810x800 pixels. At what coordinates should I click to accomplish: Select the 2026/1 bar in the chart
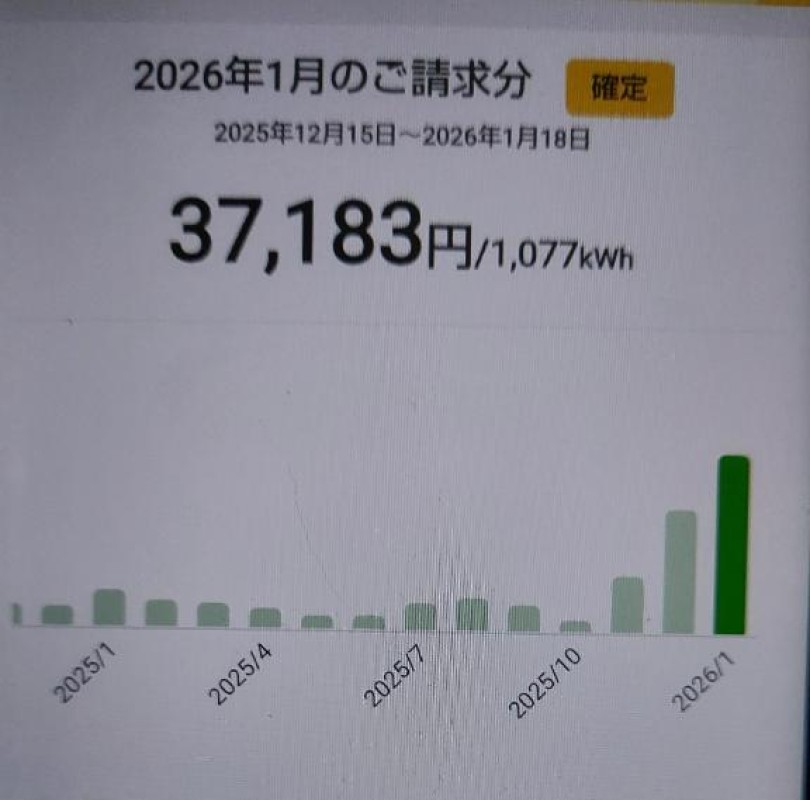click(731, 545)
